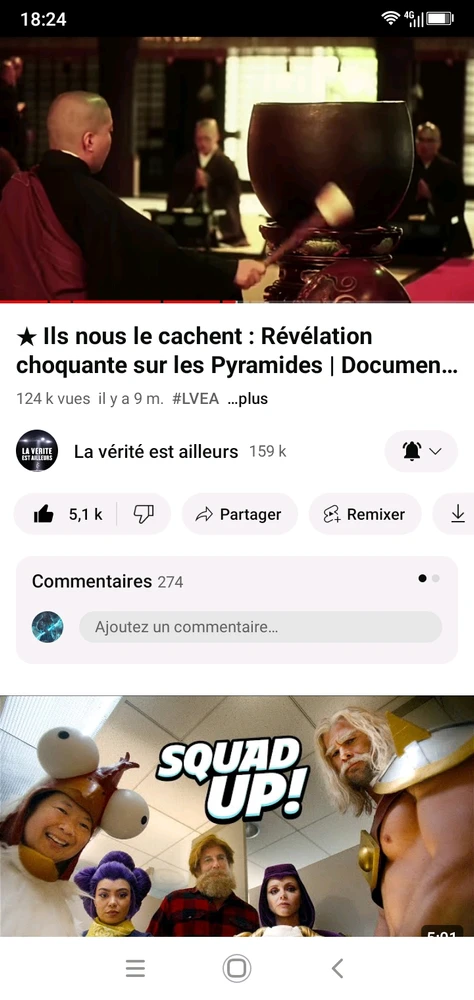This screenshot has width=474, height=1000.
Task: Tap the Remixer button
Action: (x=365, y=514)
